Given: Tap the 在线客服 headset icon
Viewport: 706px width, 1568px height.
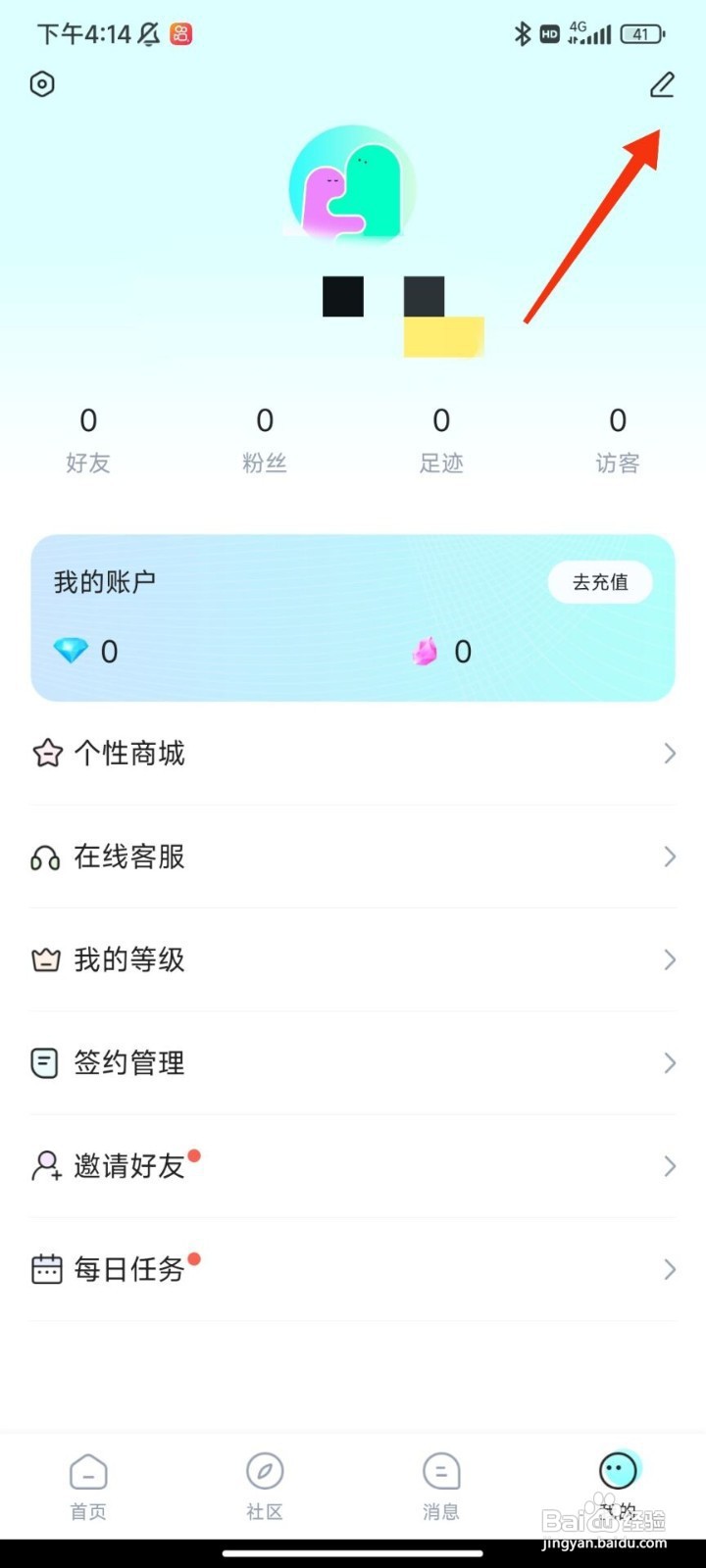Looking at the screenshot, I should (45, 857).
